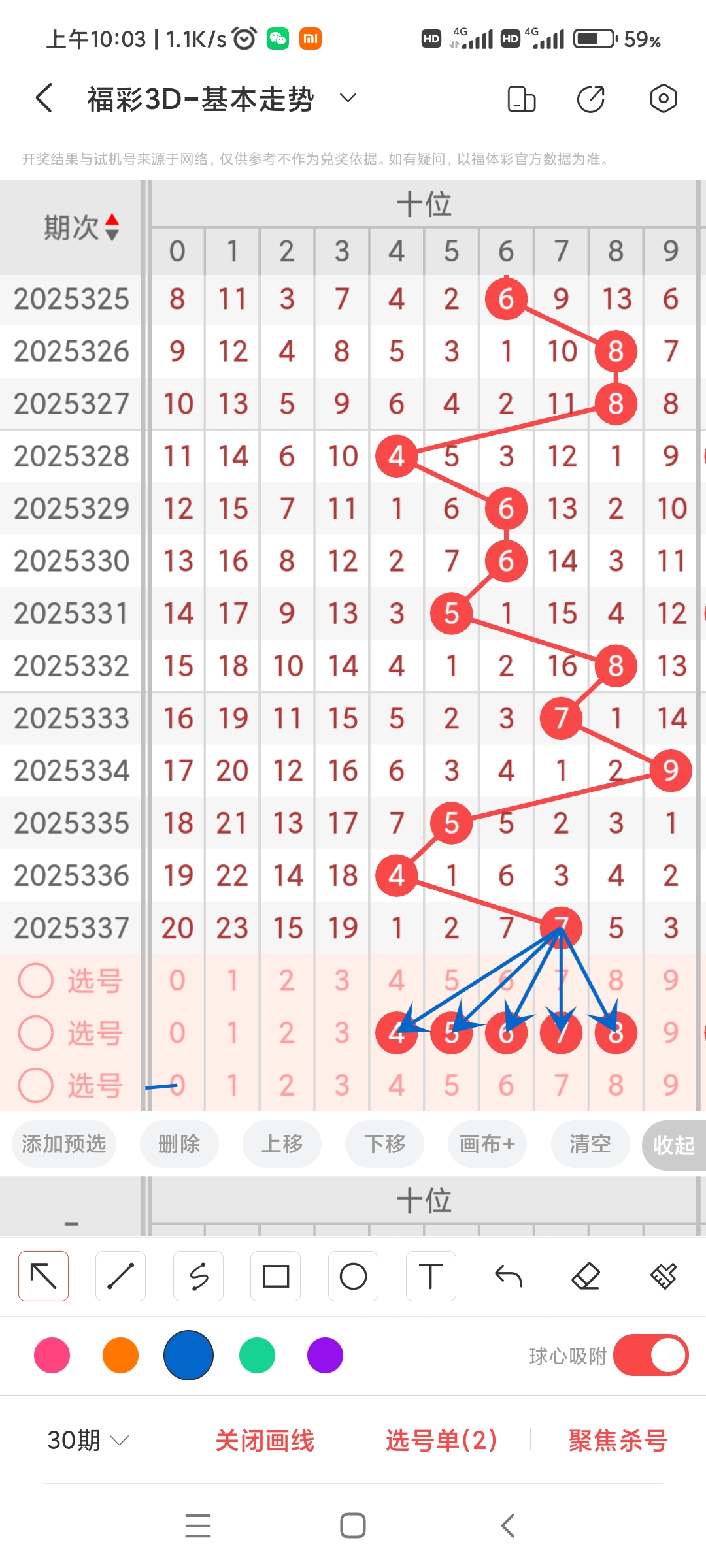
Task: Select the third 选号 row radio circle
Action: 35,1085
